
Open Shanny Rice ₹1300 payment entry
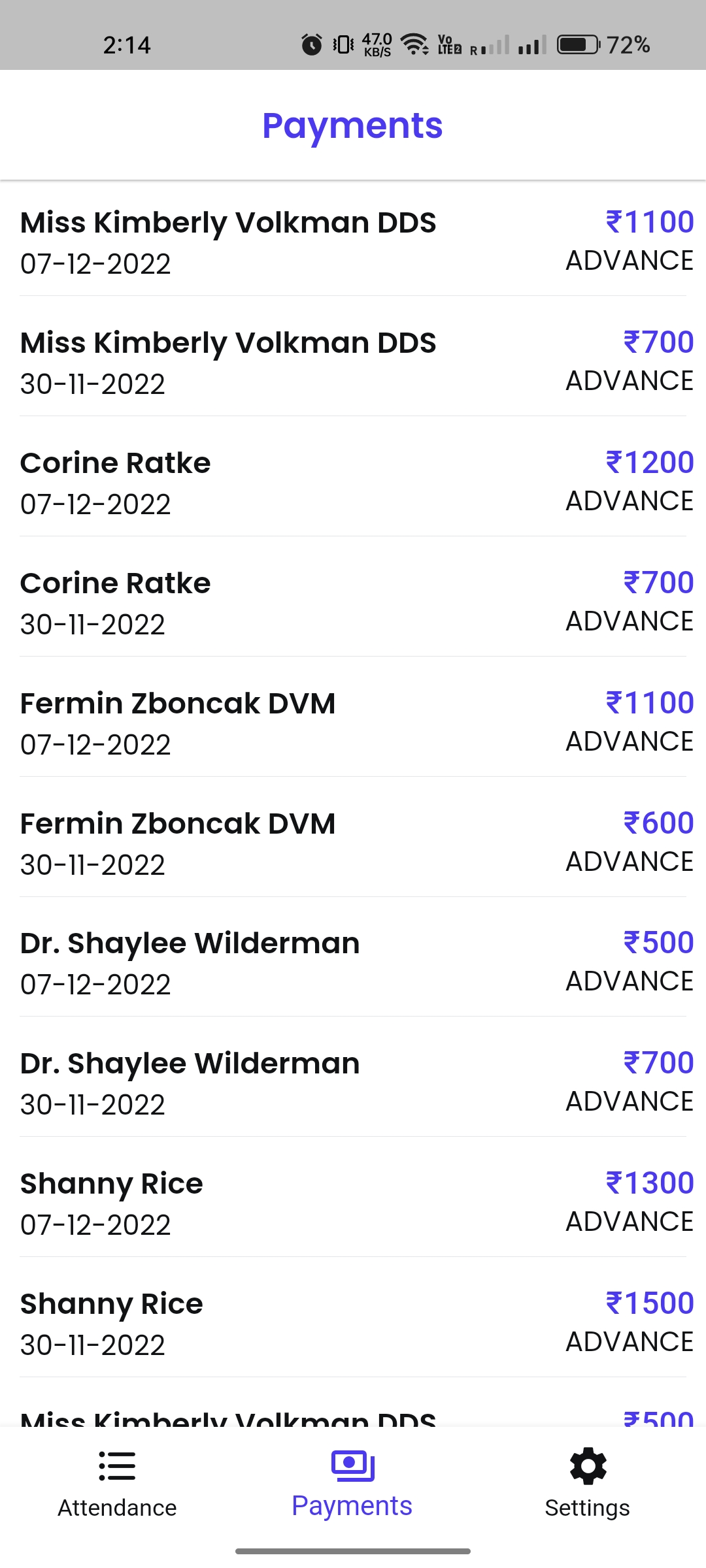point(353,1202)
